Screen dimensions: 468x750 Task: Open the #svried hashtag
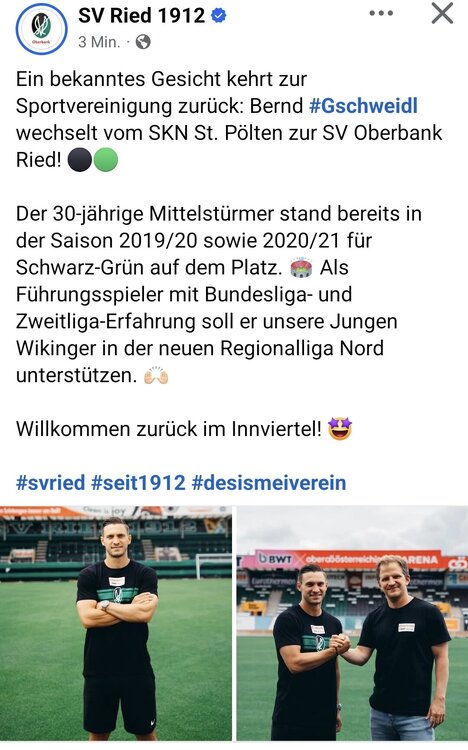pyautogui.click(x=51, y=482)
